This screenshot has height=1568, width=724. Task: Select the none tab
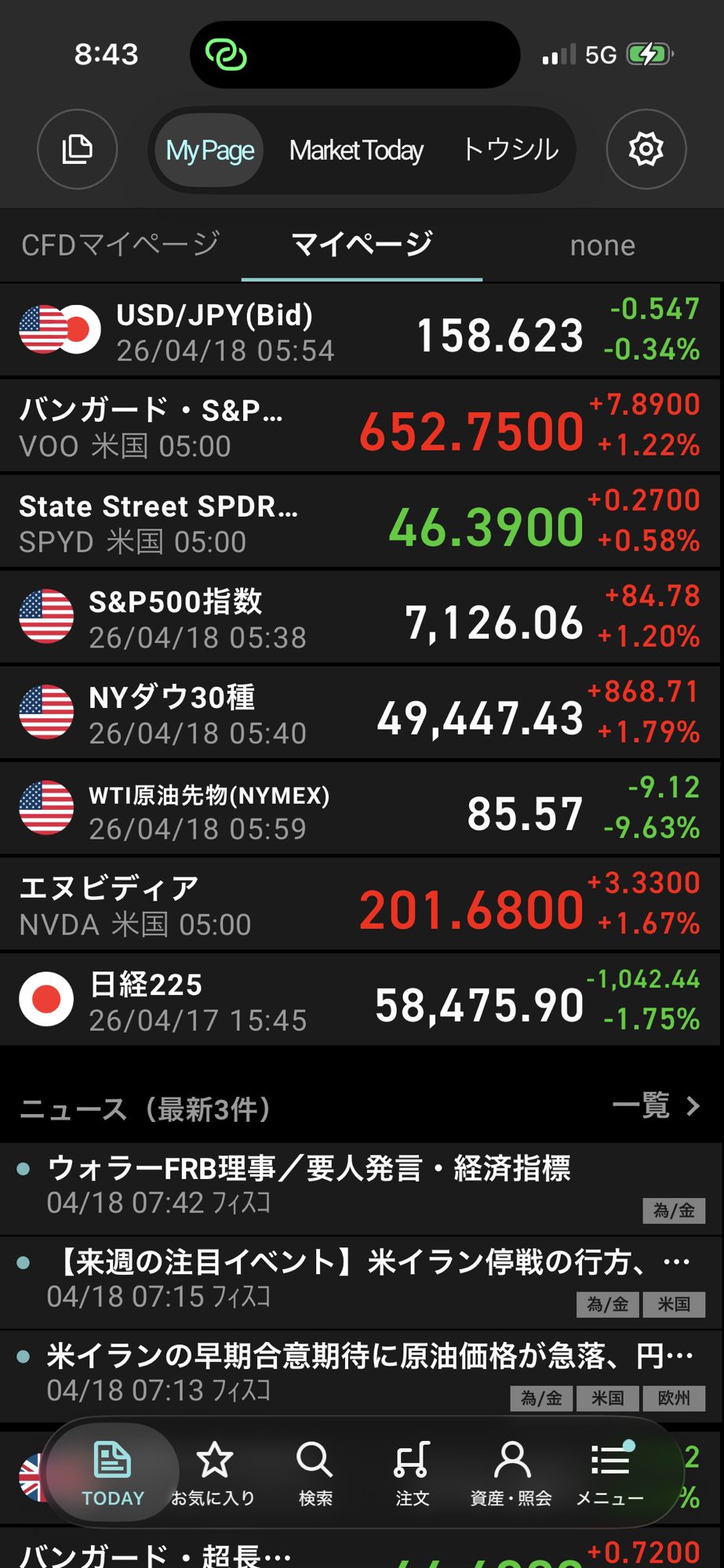click(x=602, y=245)
